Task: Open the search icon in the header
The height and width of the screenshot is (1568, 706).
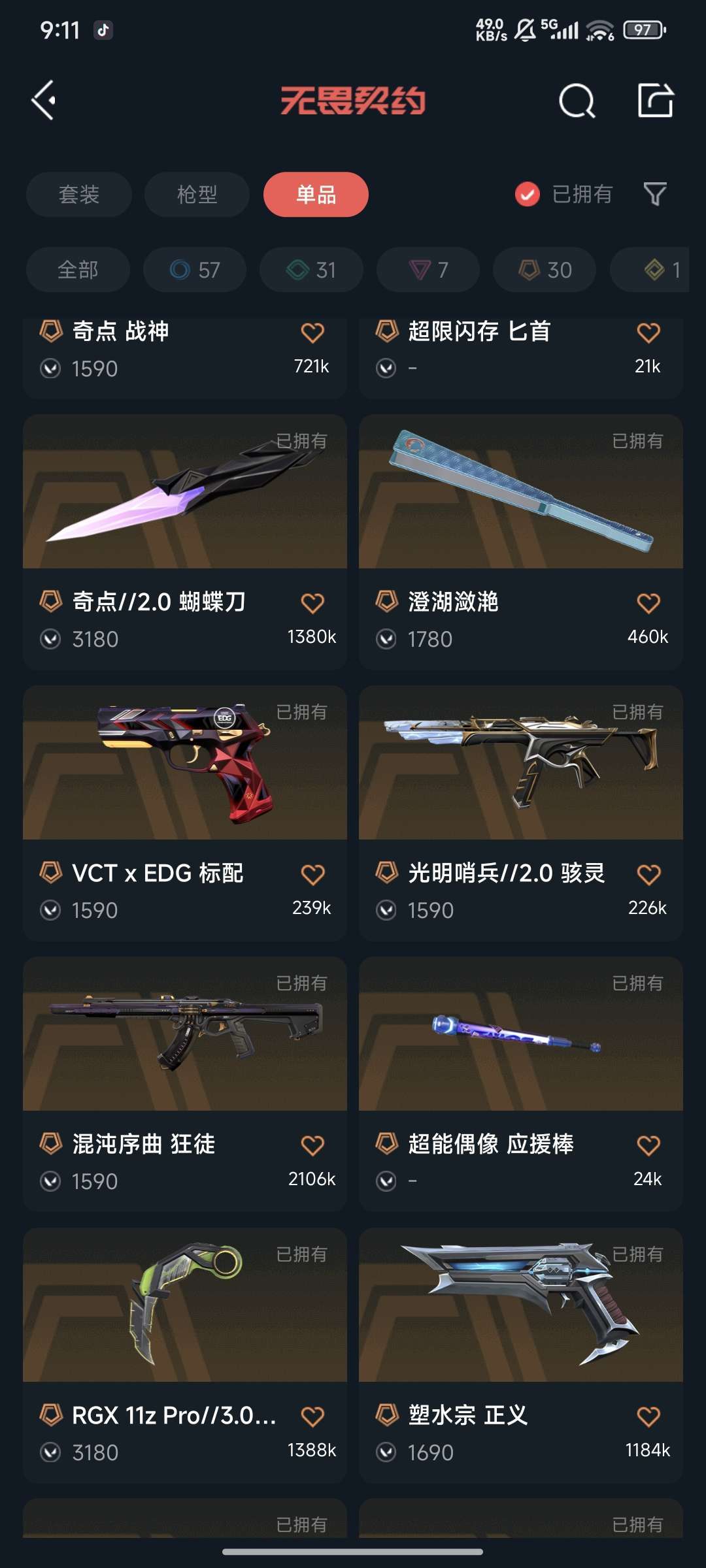Action: point(577,101)
